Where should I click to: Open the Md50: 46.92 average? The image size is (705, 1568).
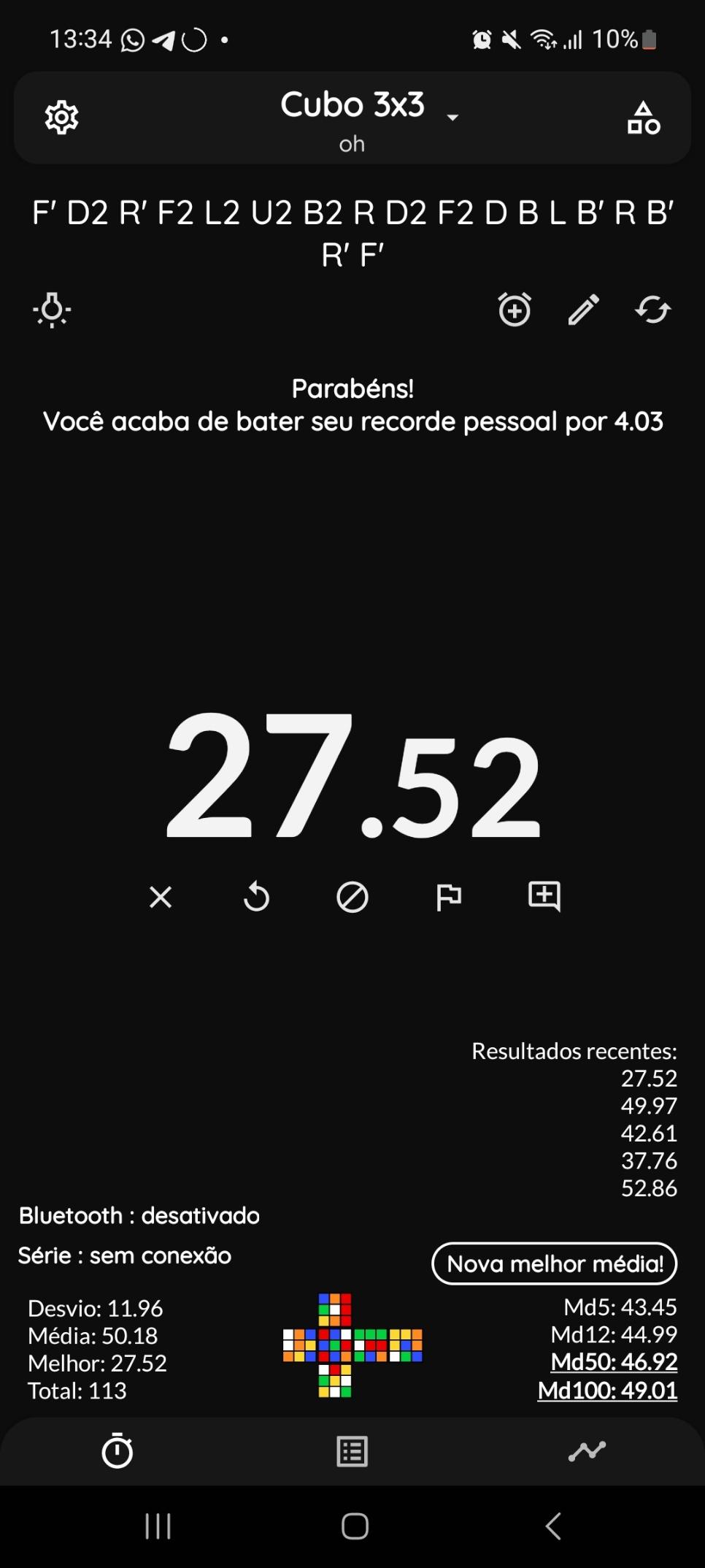tap(614, 1362)
